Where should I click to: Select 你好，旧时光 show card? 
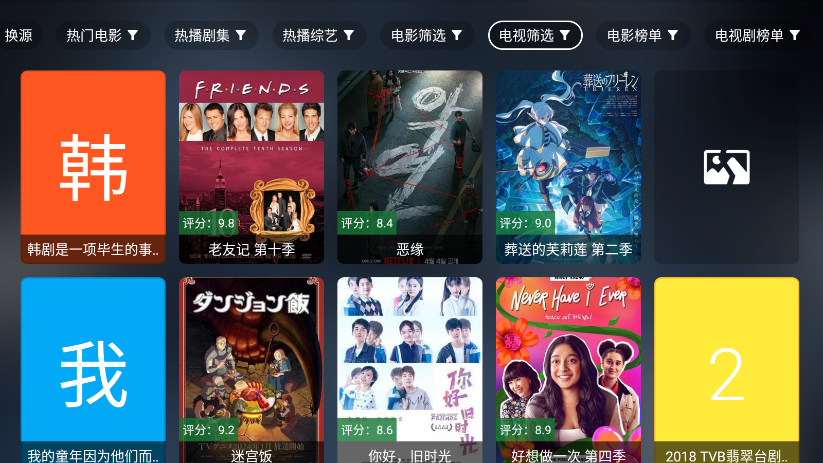point(410,370)
